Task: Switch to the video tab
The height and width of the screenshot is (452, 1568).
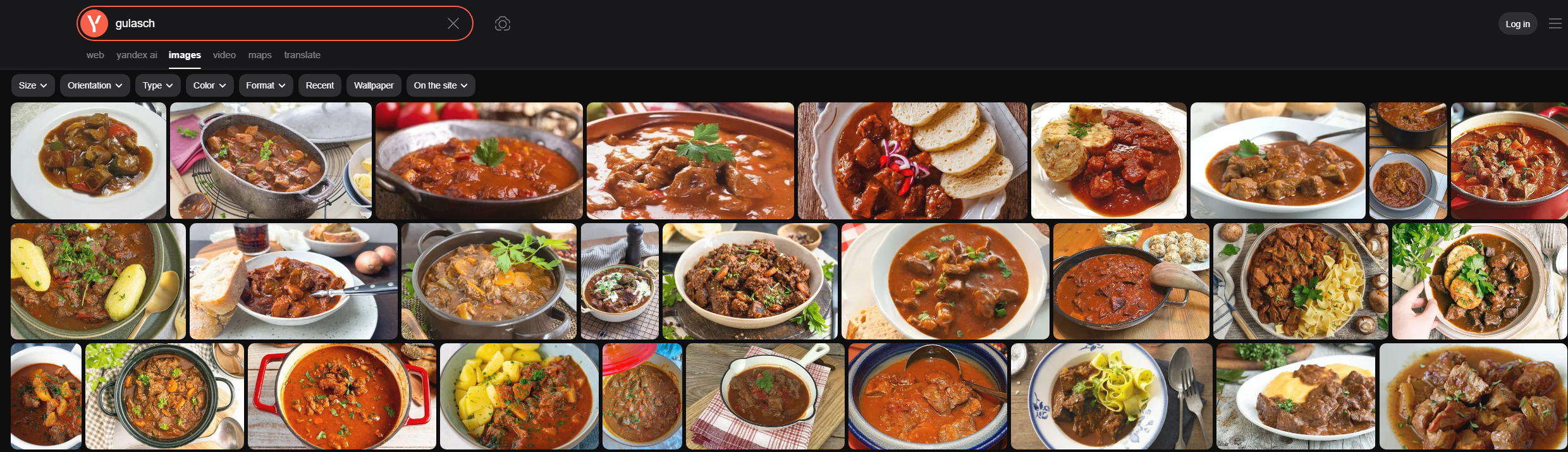Action: point(224,55)
